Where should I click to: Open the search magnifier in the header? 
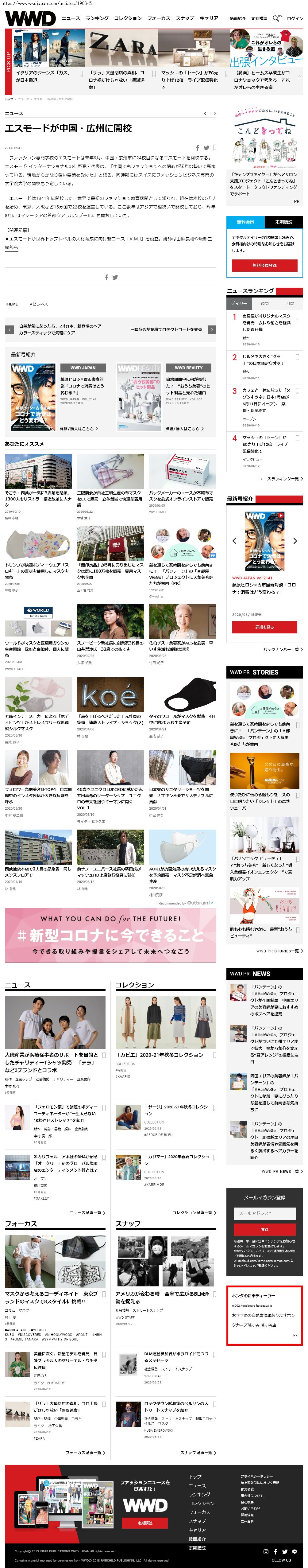click(x=277, y=18)
